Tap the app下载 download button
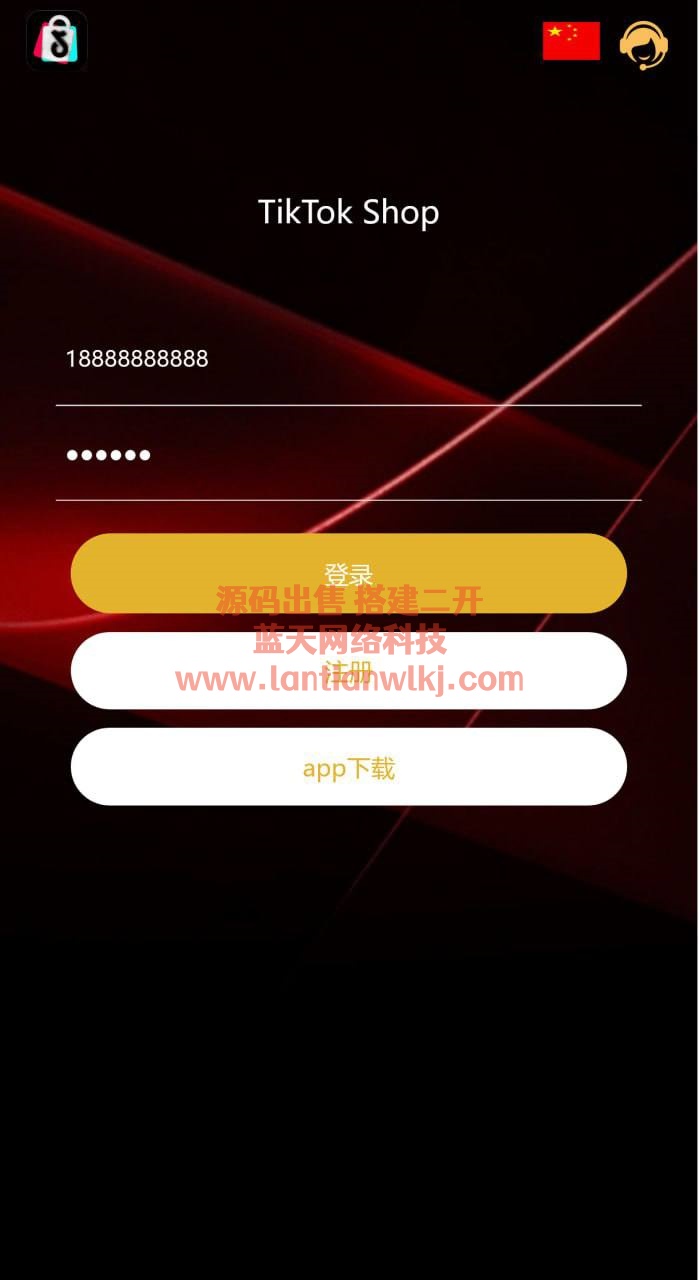 coord(348,767)
